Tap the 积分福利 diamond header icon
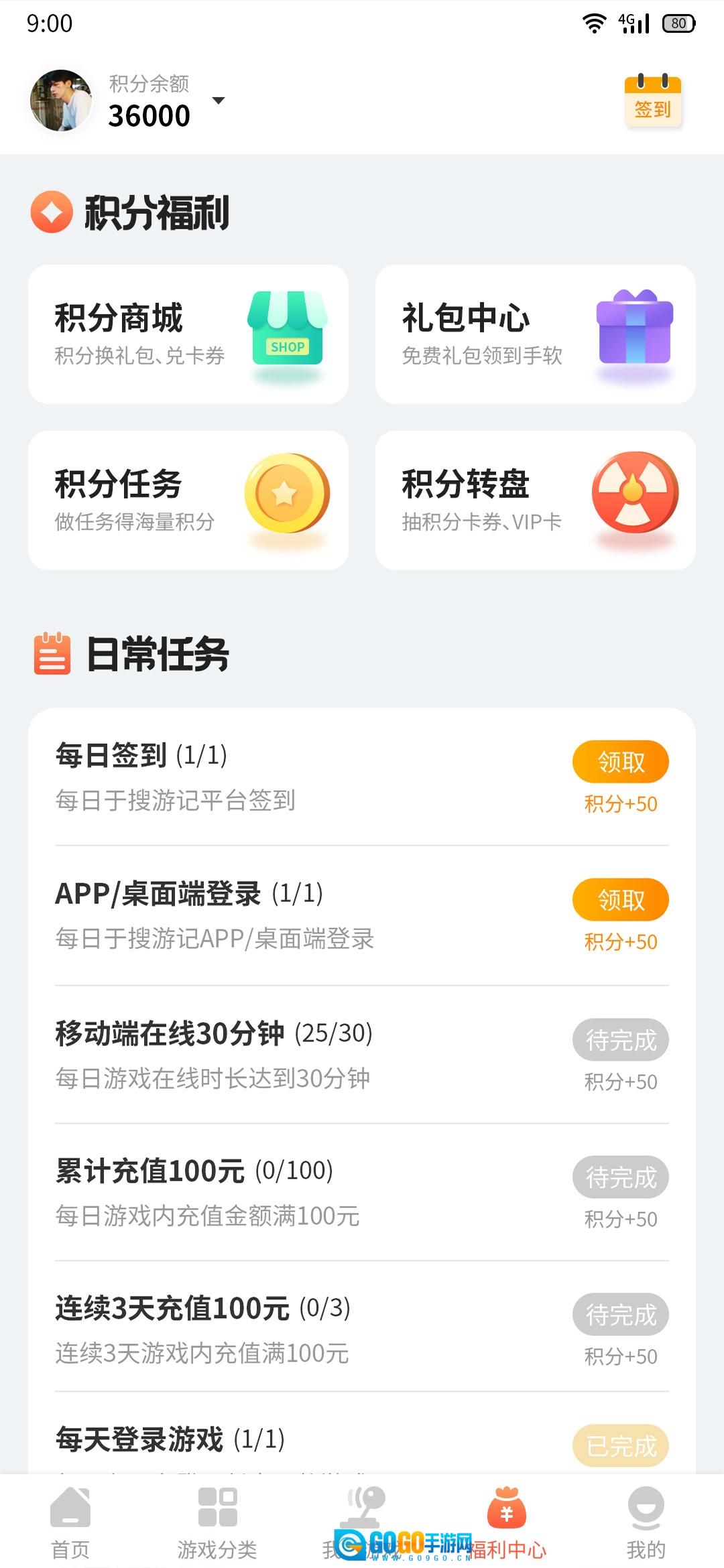Screen dimensions: 724x1568 click(x=52, y=213)
